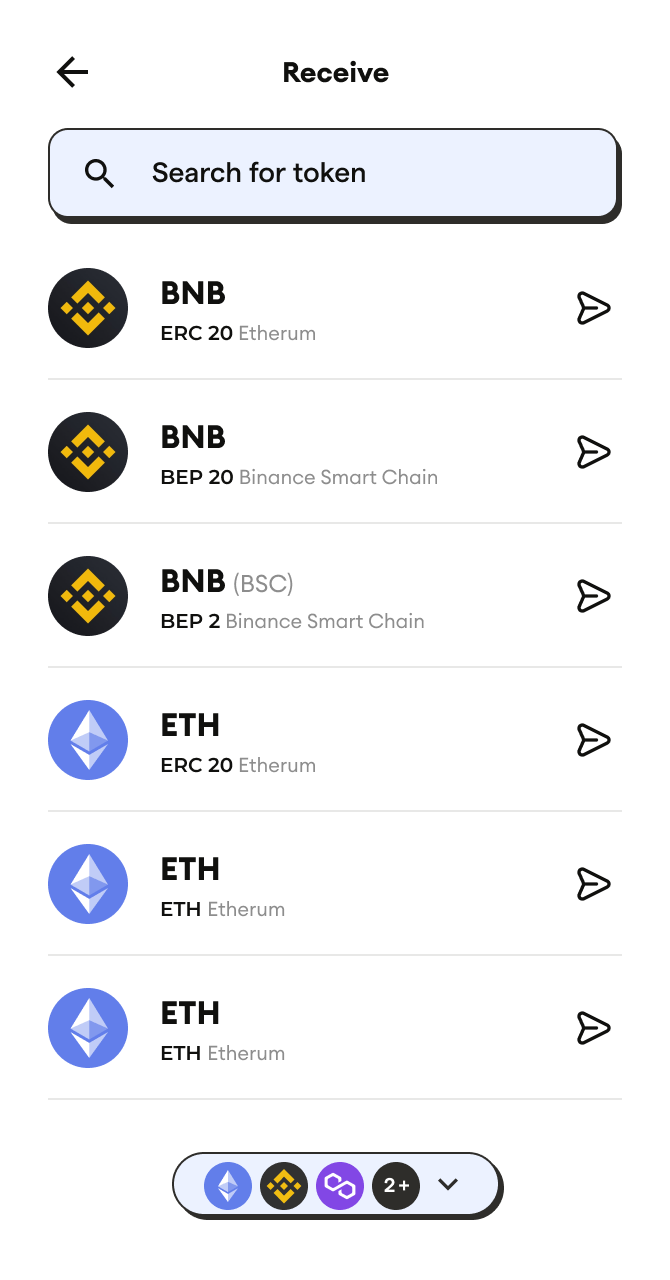Screen dimensions: 670x1280
Task: Tap the arrow icon beside BNB ERC 20
Action: click(593, 308)
